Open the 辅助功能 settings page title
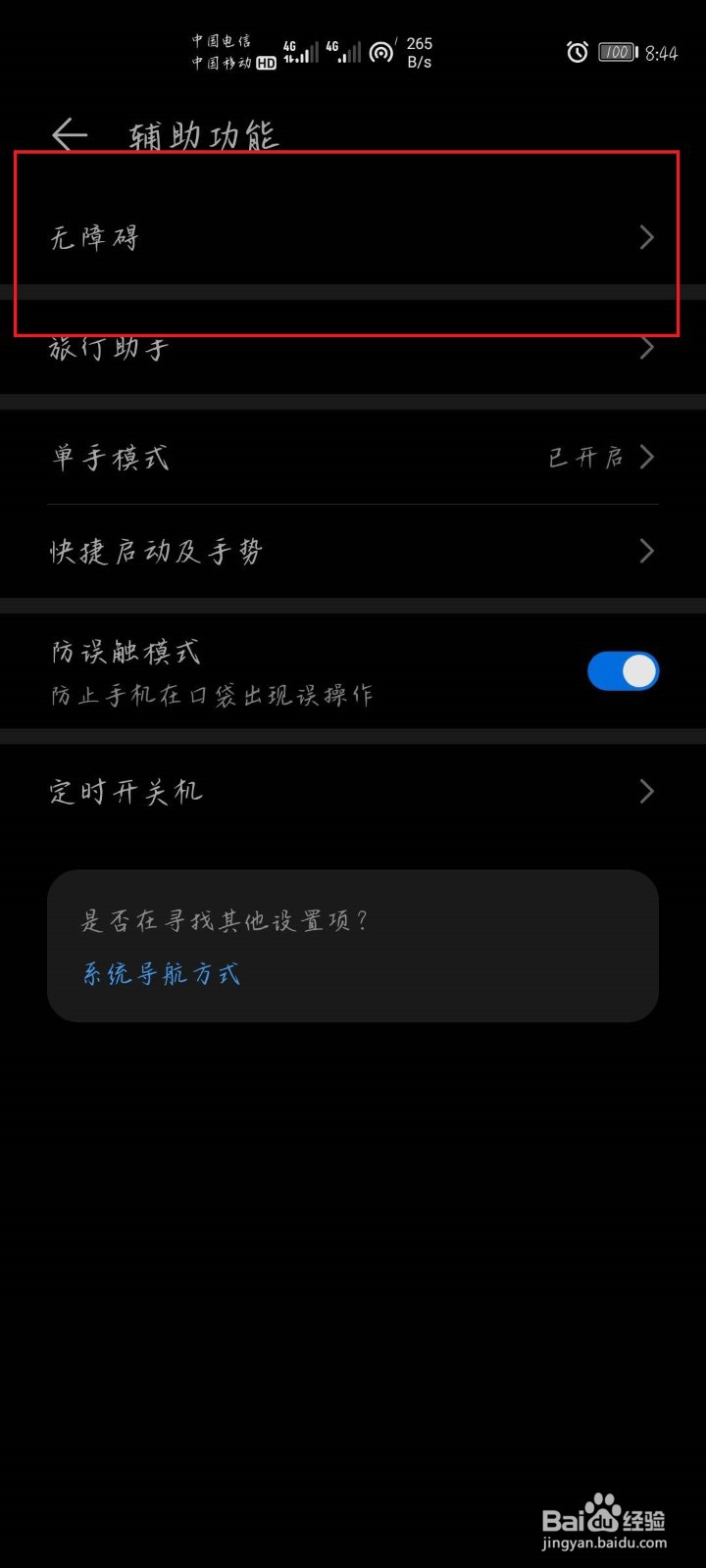706x1568 pixels. click(x=201, y=134)
